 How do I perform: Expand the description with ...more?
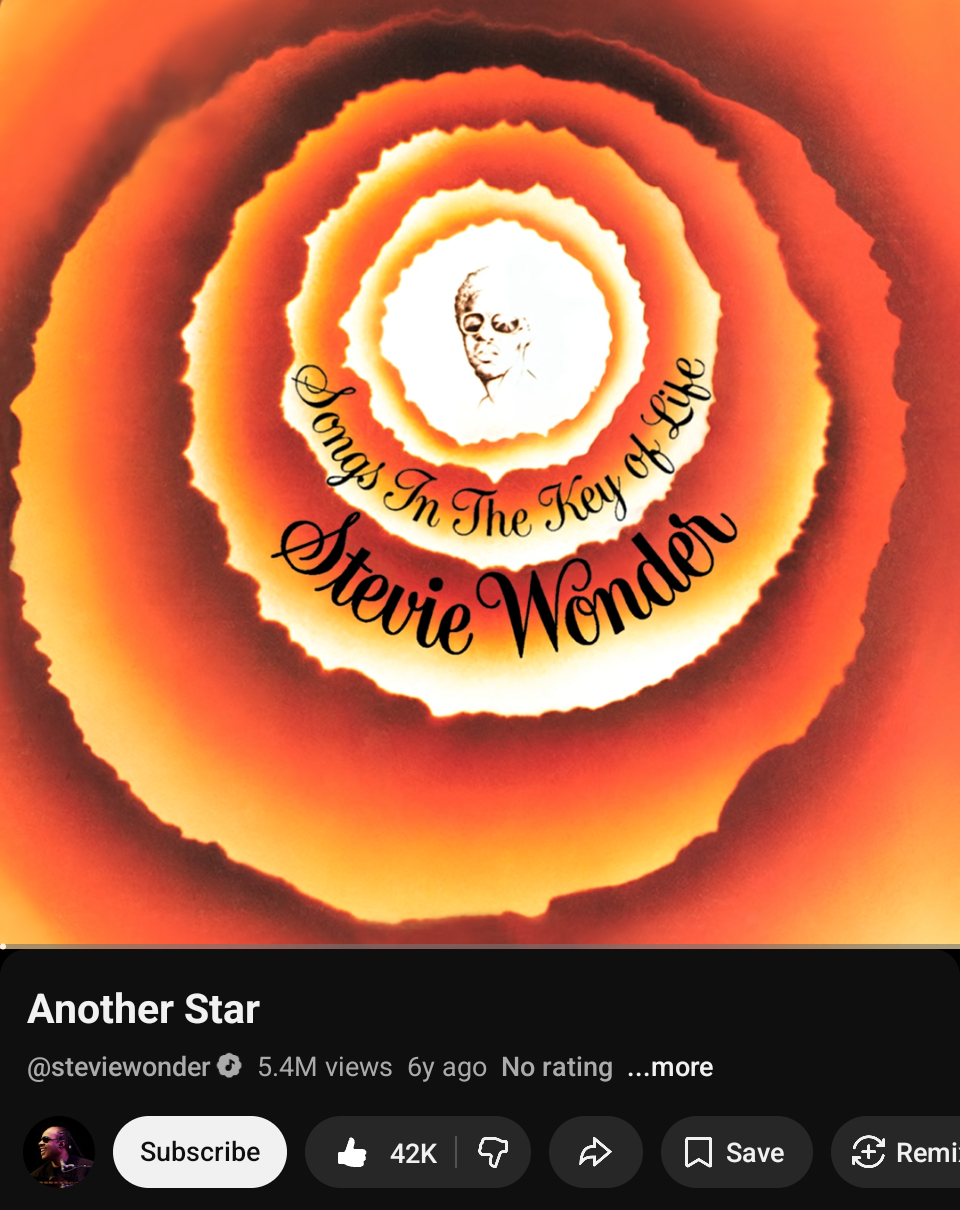pos(670,1067)
